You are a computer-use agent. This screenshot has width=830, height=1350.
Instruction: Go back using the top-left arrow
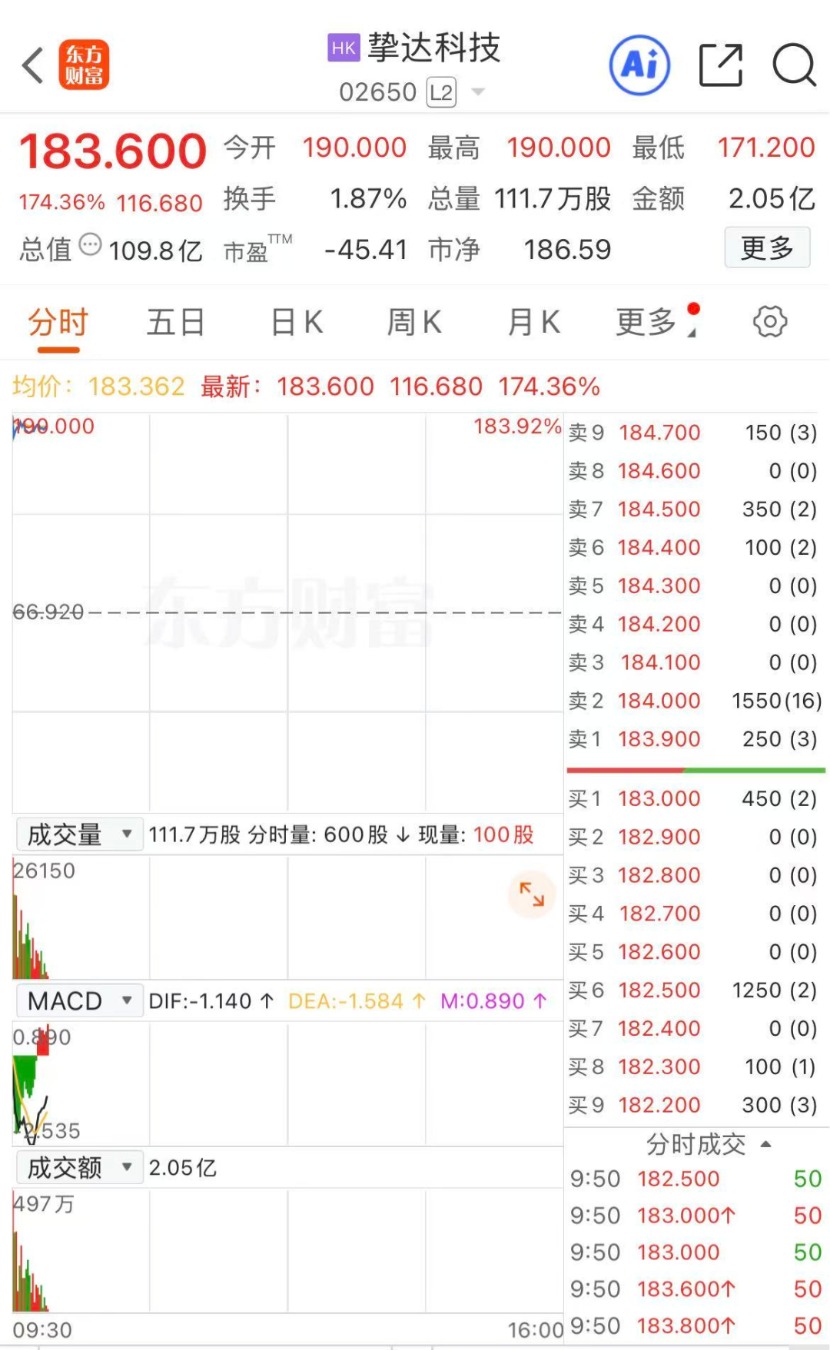coord(33,66)
